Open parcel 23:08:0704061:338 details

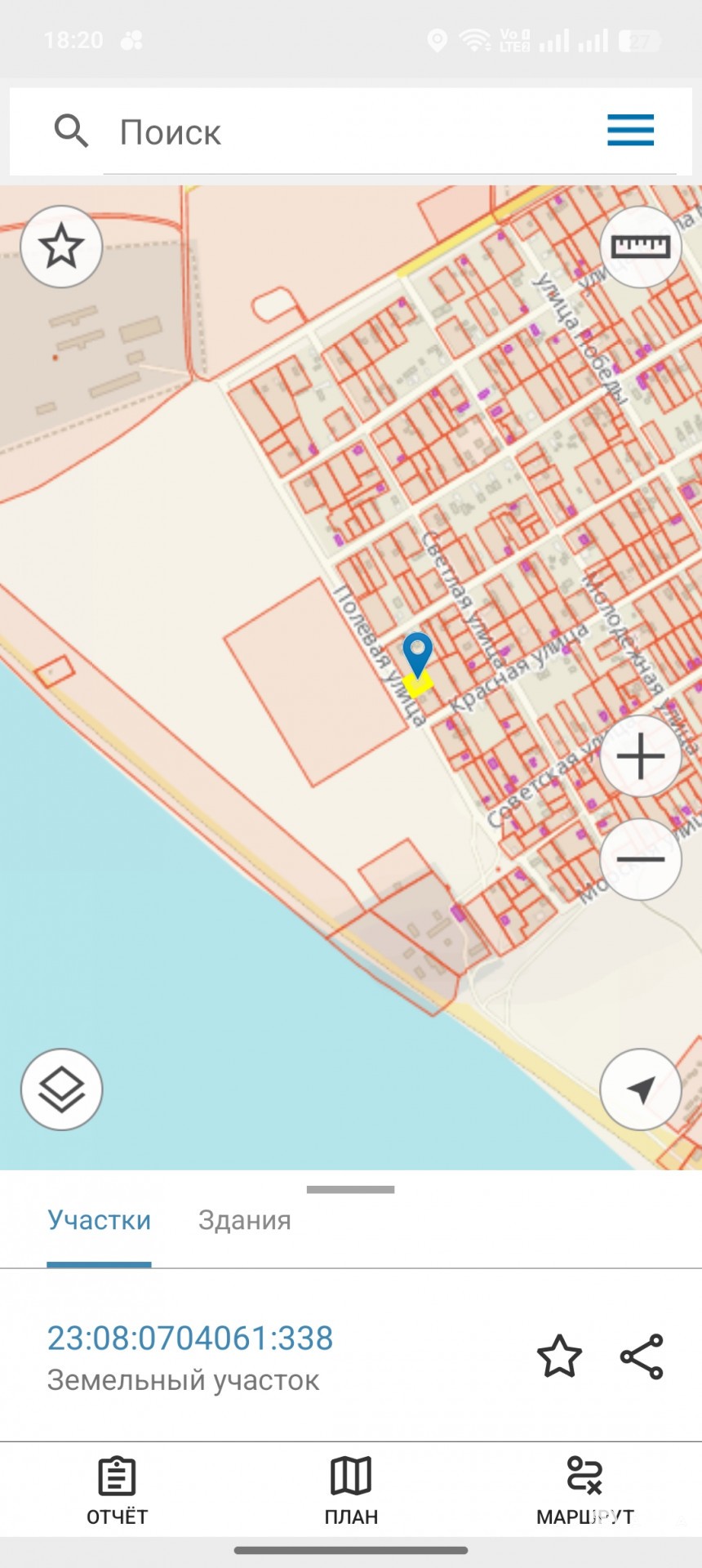190,1338
